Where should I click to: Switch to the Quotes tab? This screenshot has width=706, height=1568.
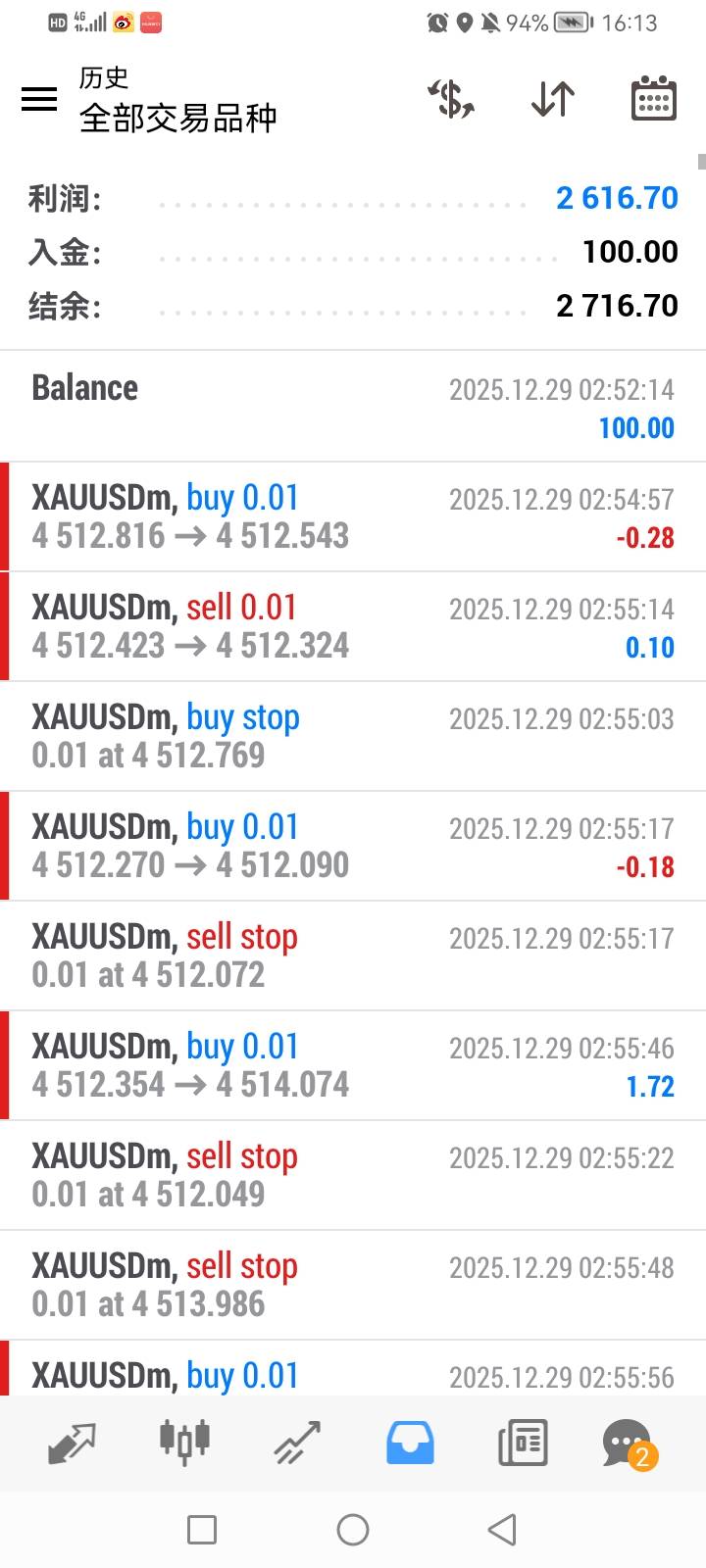click(73, 1443)
